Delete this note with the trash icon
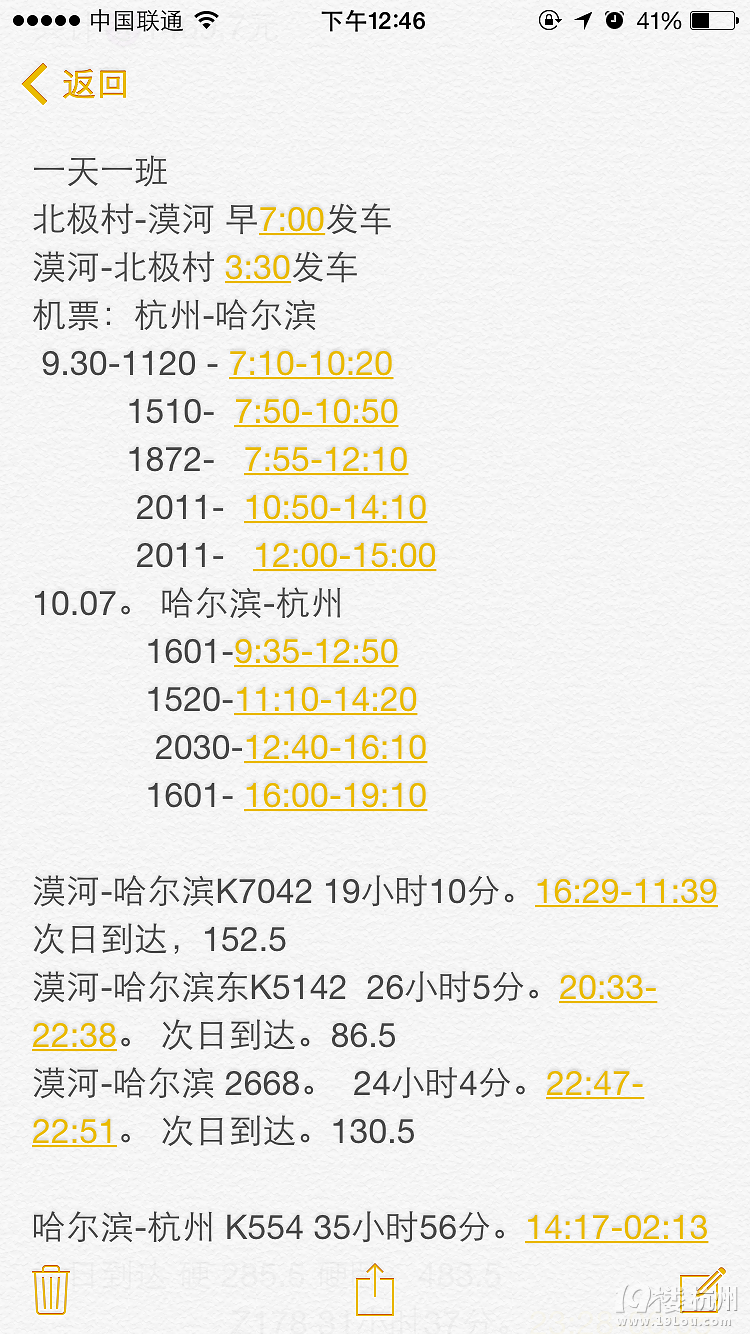 [50, 1288]
